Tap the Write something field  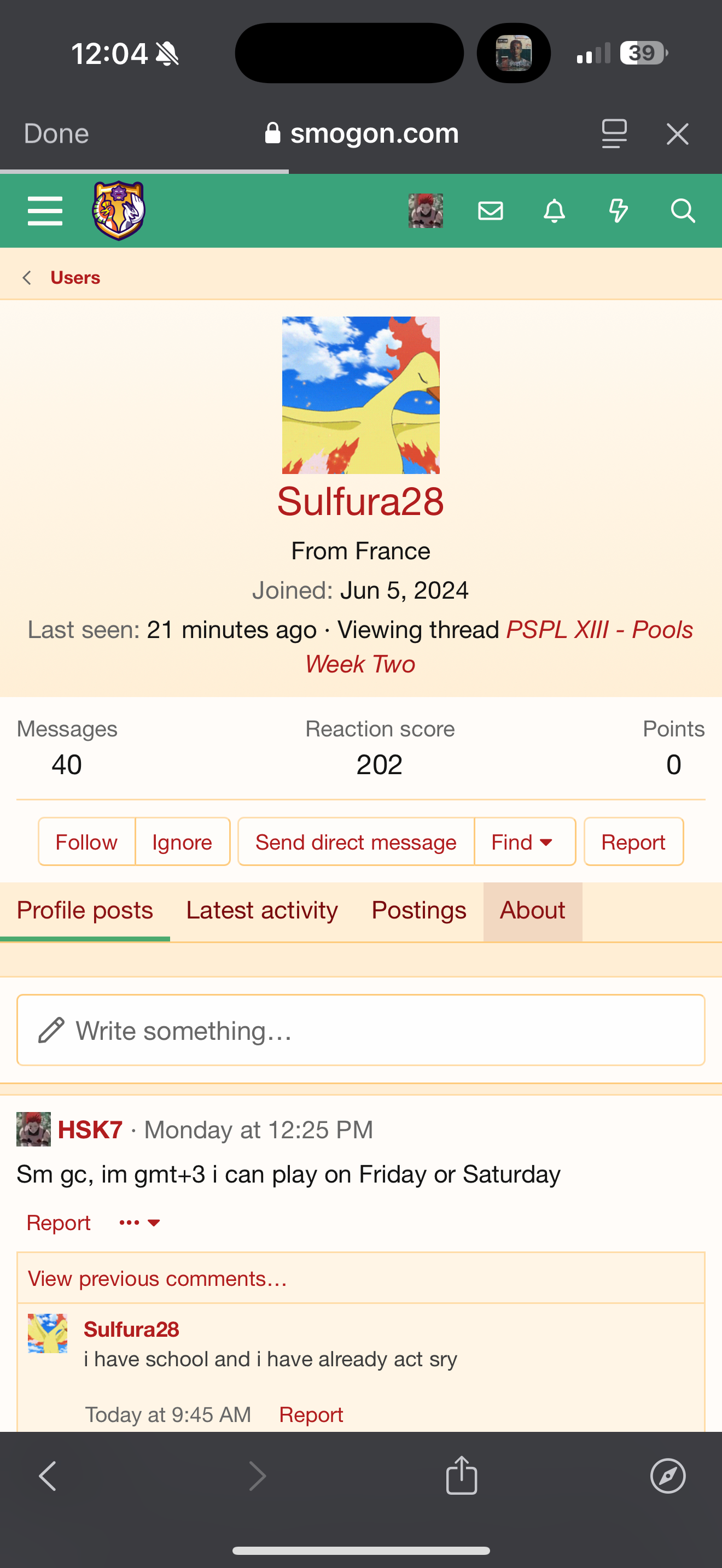tap(361, 1030)
